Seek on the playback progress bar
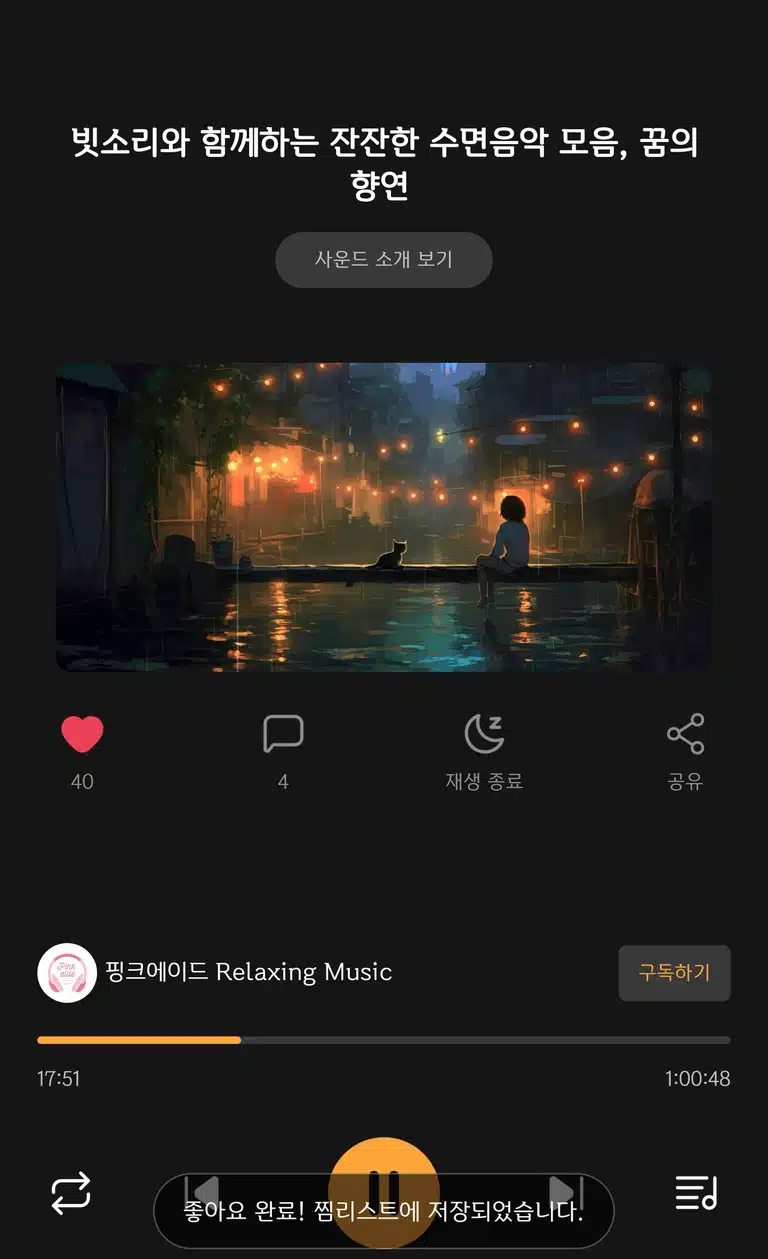 (384, 1040)
